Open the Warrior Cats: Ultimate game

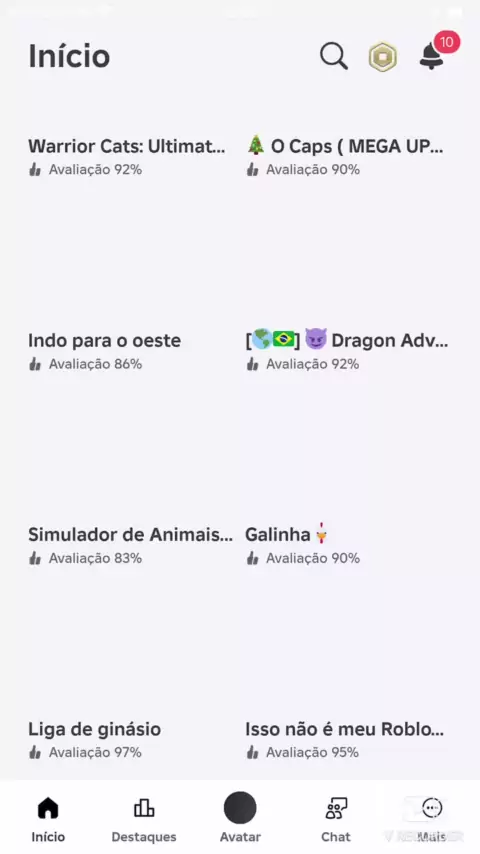click(126, 147)
